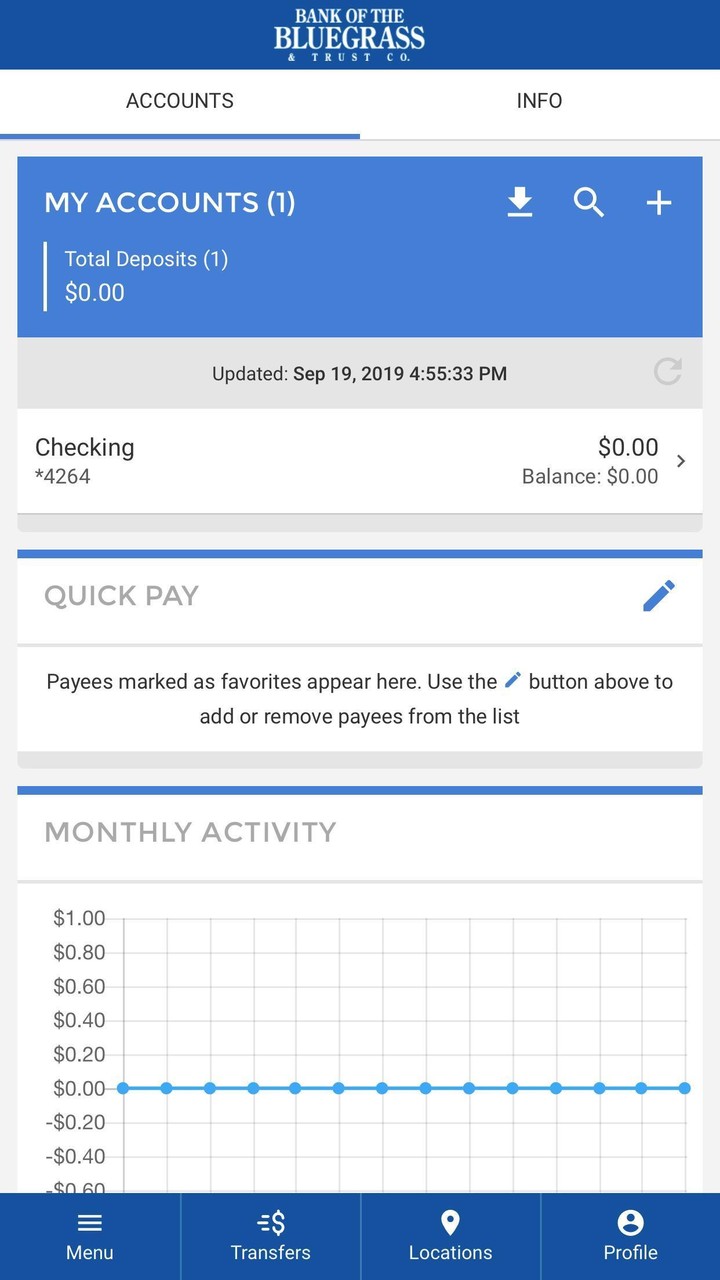
Task: Open Transfers from the bottom bar
Action: (x=270, y=1235)
